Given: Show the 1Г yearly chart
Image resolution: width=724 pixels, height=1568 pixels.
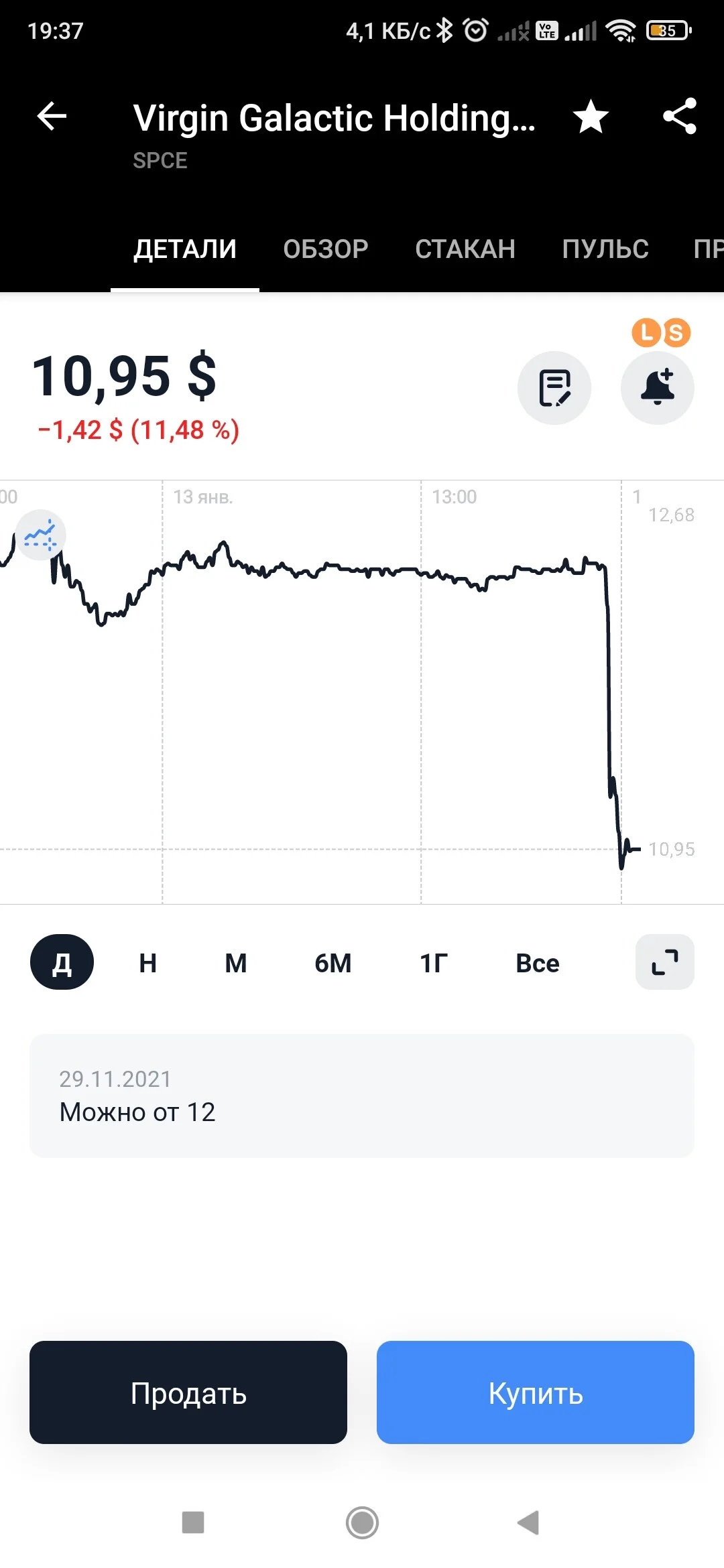Looking at the screenshot, I should [434, 963].
